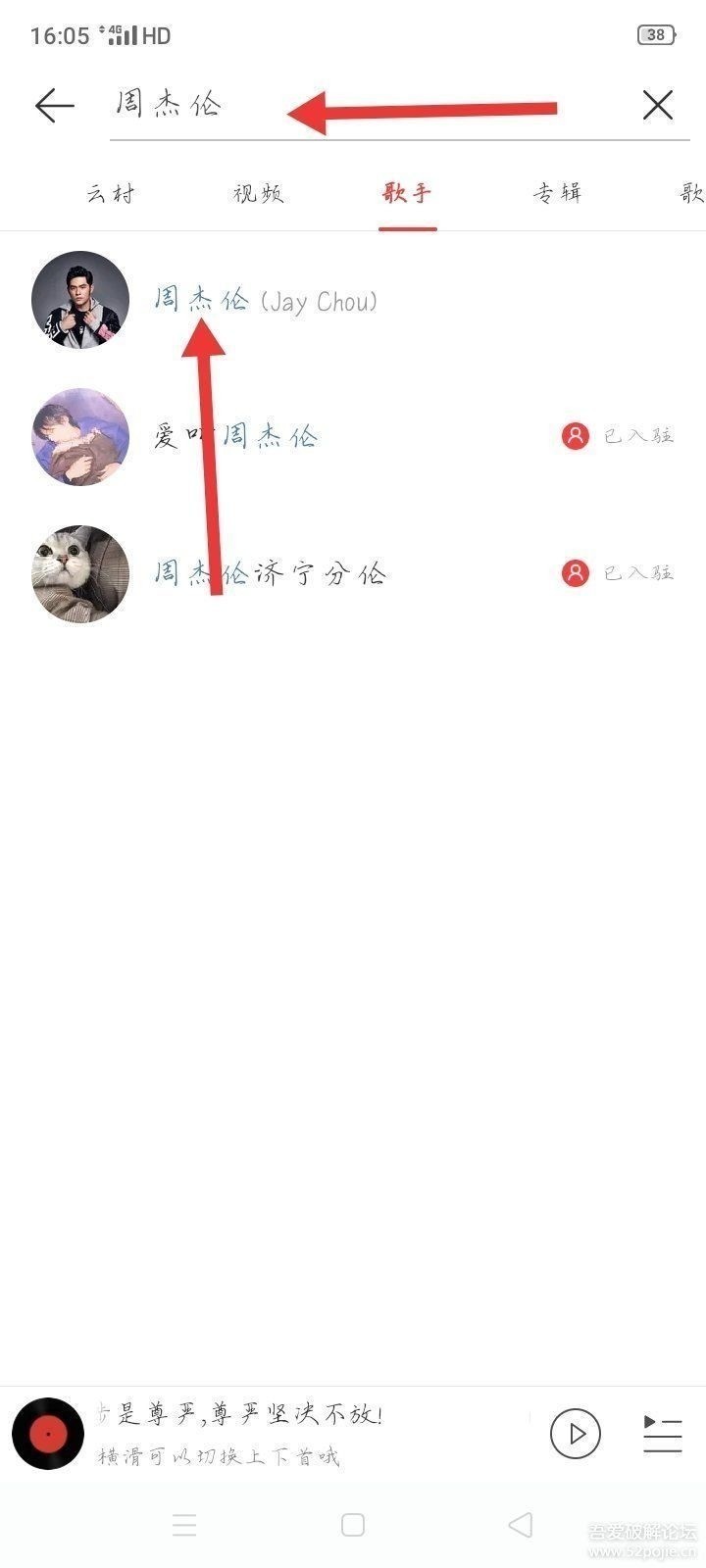The width and height of the screenshot is (706, 1568).
Task: Tap the play button in the mini player
Action: tap(577, 1434)
